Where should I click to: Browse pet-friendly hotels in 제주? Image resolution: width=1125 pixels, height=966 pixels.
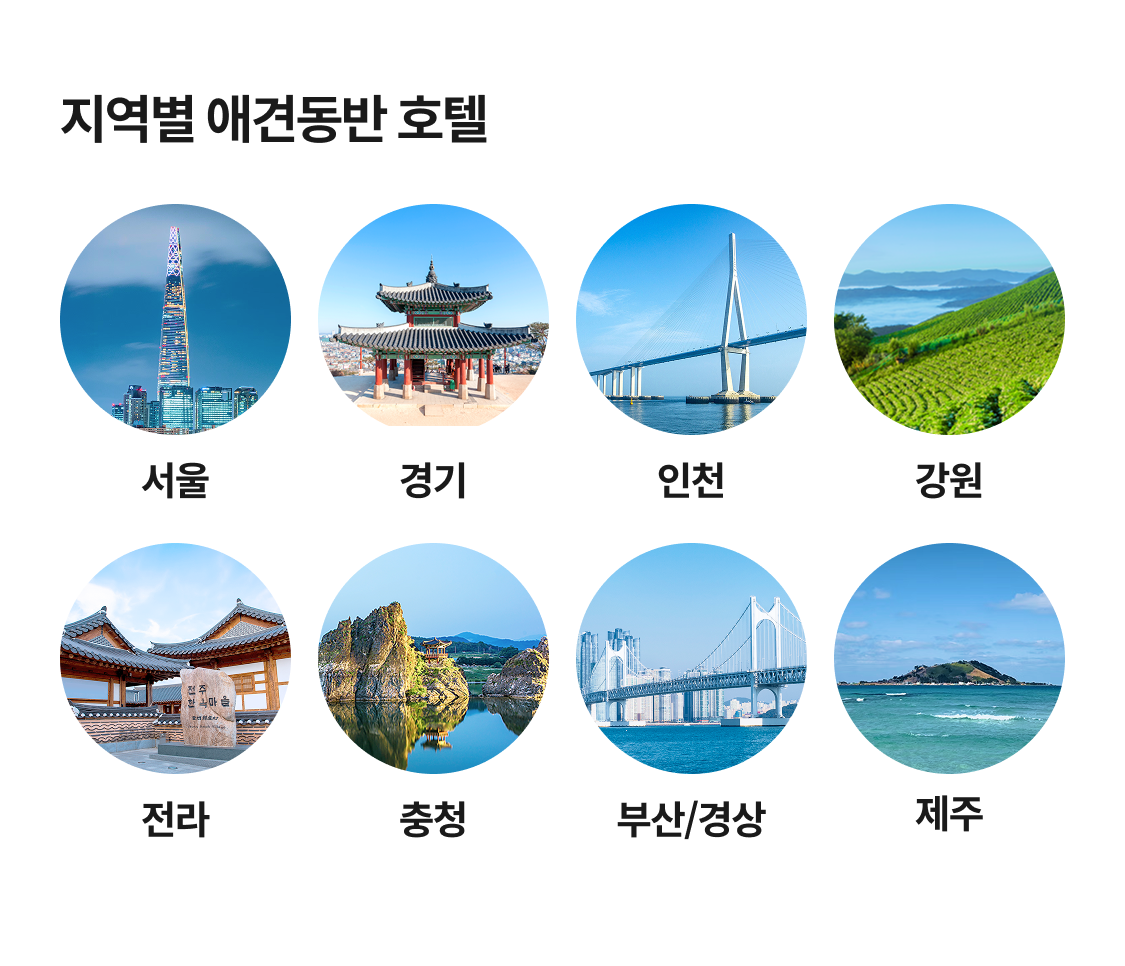click(949, 658)
